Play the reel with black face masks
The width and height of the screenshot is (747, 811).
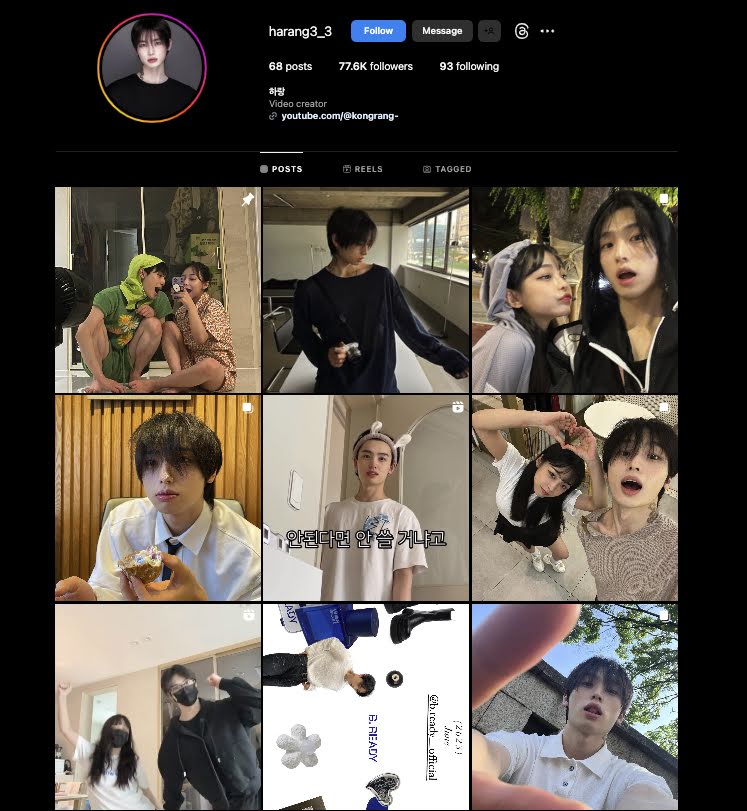tap(158, 706)
